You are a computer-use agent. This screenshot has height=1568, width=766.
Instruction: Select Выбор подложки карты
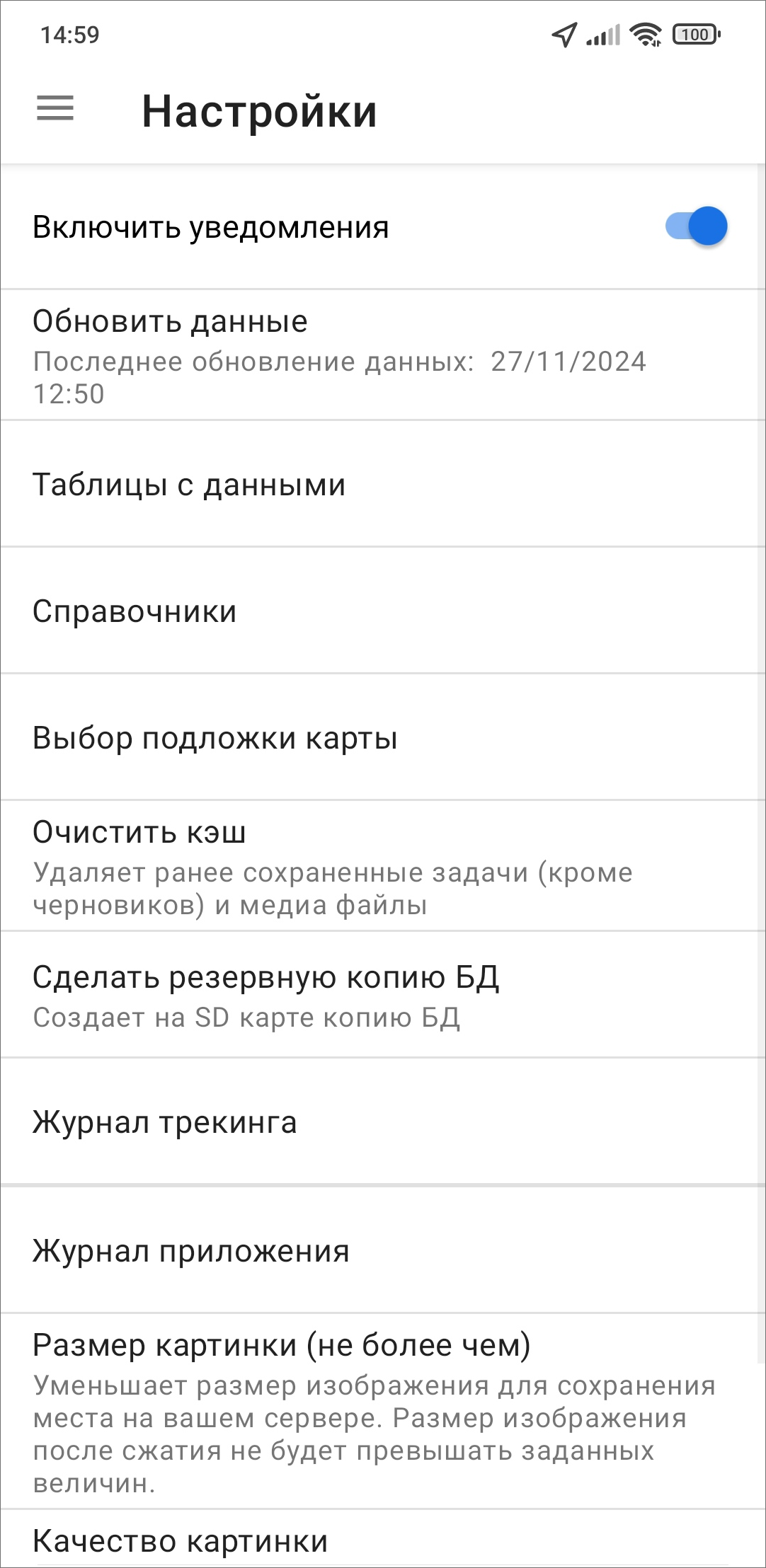[x=383, y=737]
